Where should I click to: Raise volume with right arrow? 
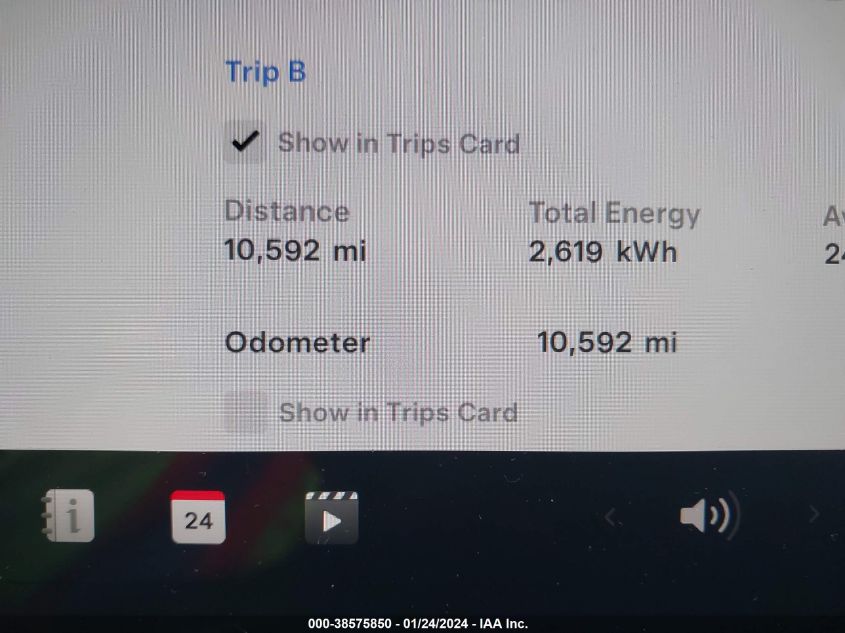[x=813, y=515]
